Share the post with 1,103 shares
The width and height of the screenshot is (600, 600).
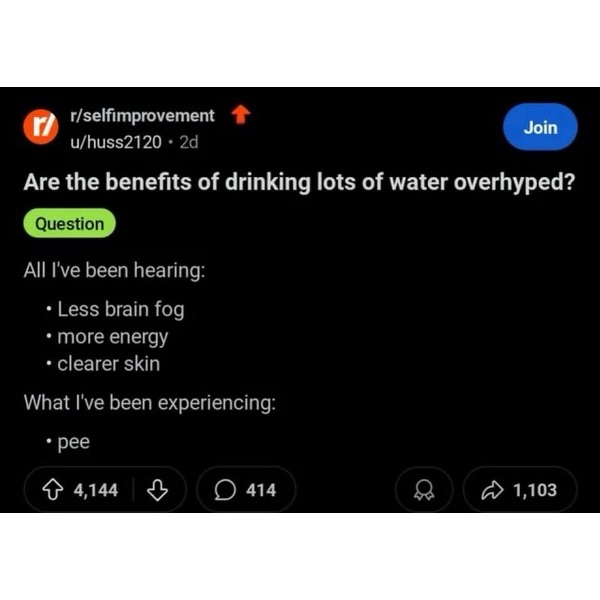point(520,490)
